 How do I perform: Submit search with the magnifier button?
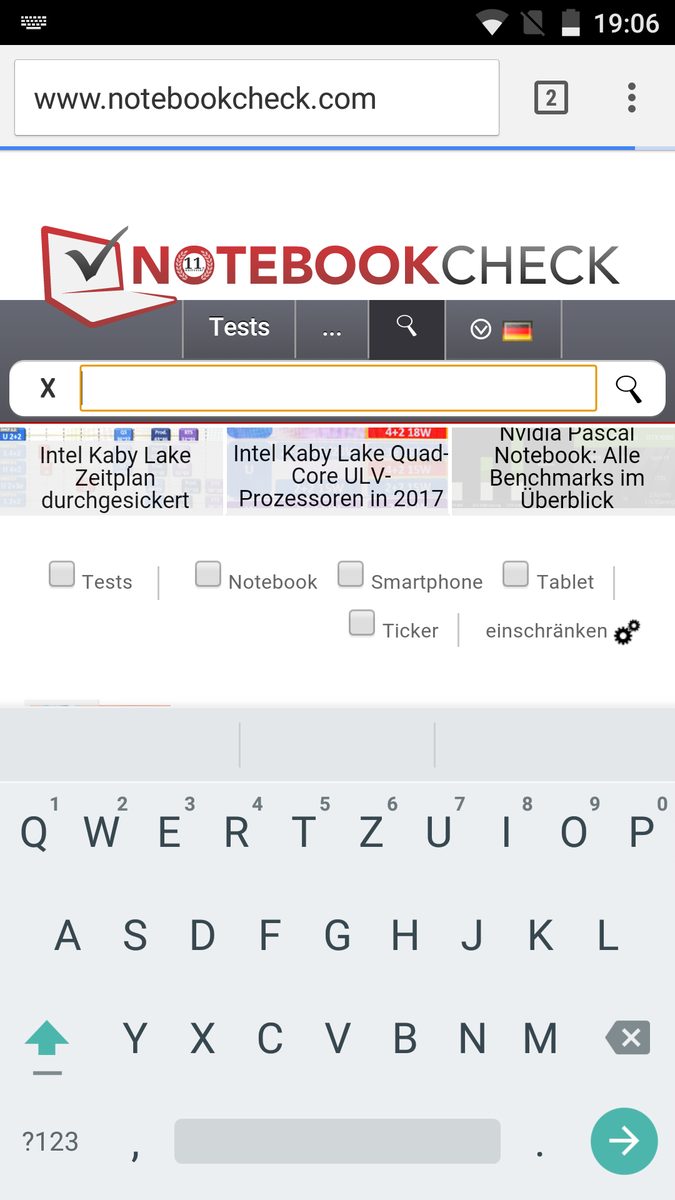point(629,388)
